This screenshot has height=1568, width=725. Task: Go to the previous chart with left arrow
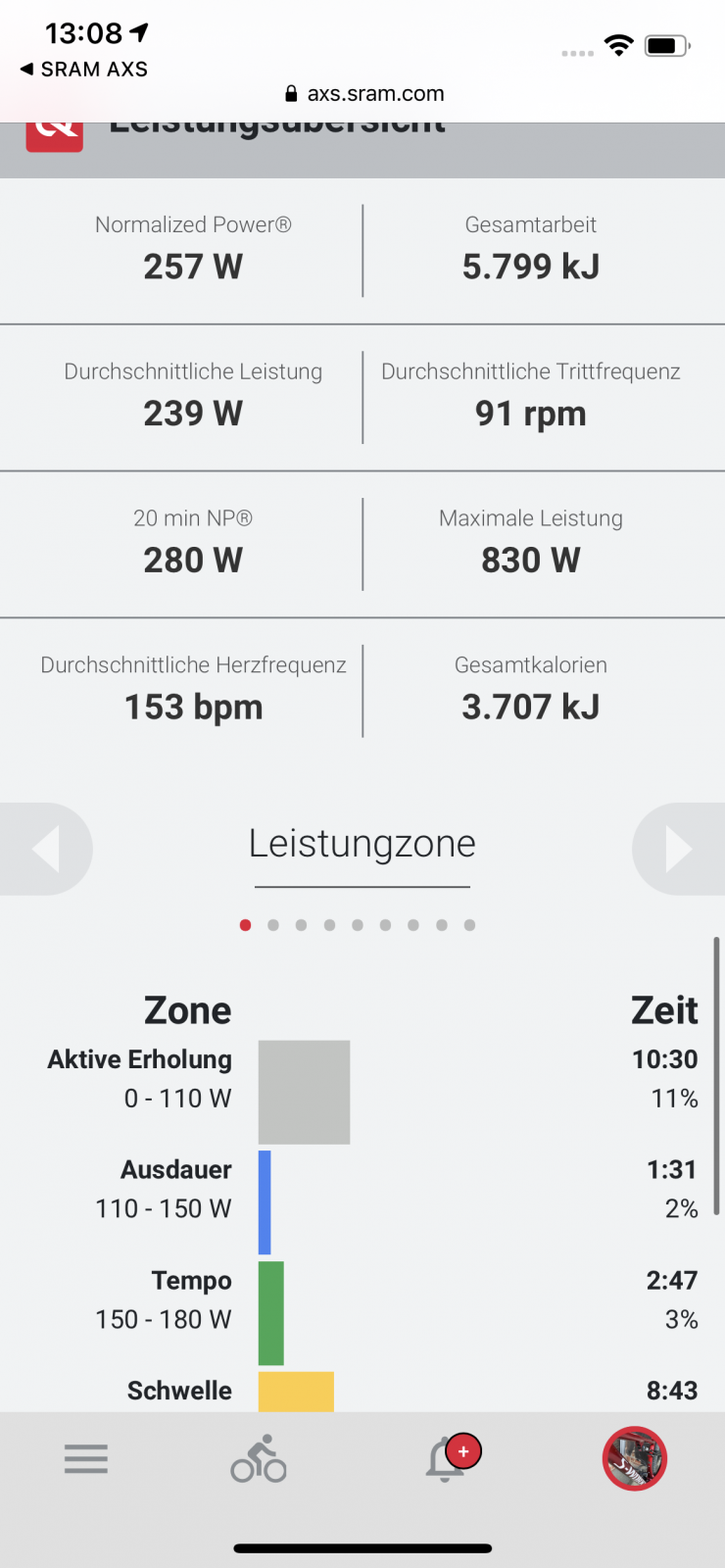[45, 849]
